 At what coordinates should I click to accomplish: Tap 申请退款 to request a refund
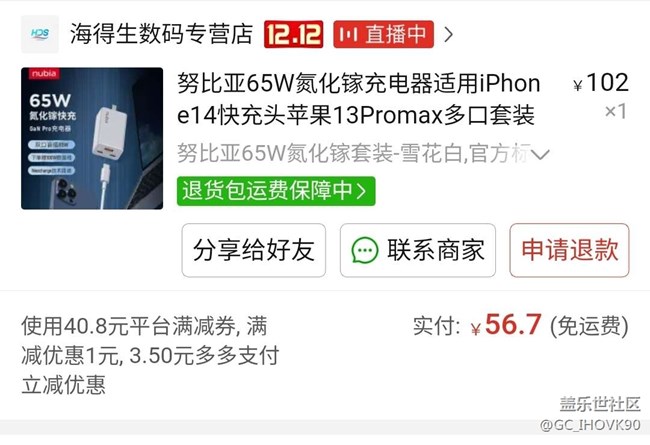pyautogui.click(x=569, y=250)
